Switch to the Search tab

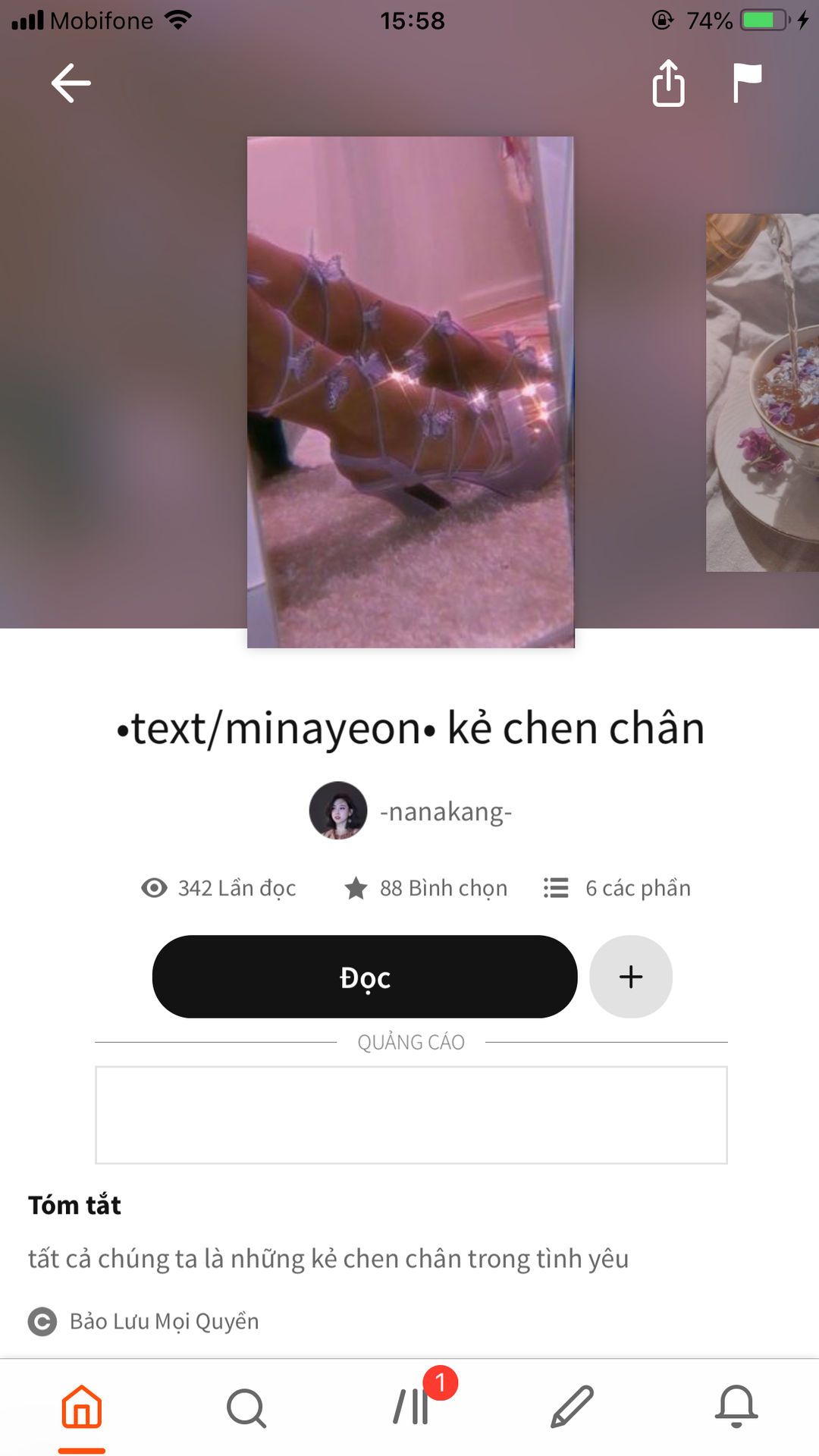[246, 1407]
